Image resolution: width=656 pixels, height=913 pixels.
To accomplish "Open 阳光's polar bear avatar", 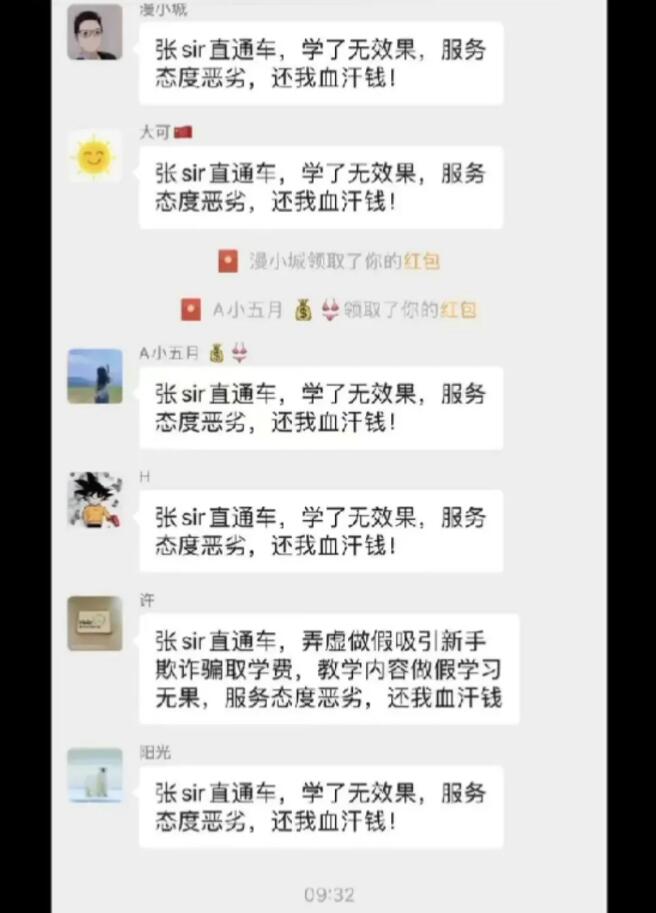I will (x=95, y=775).
